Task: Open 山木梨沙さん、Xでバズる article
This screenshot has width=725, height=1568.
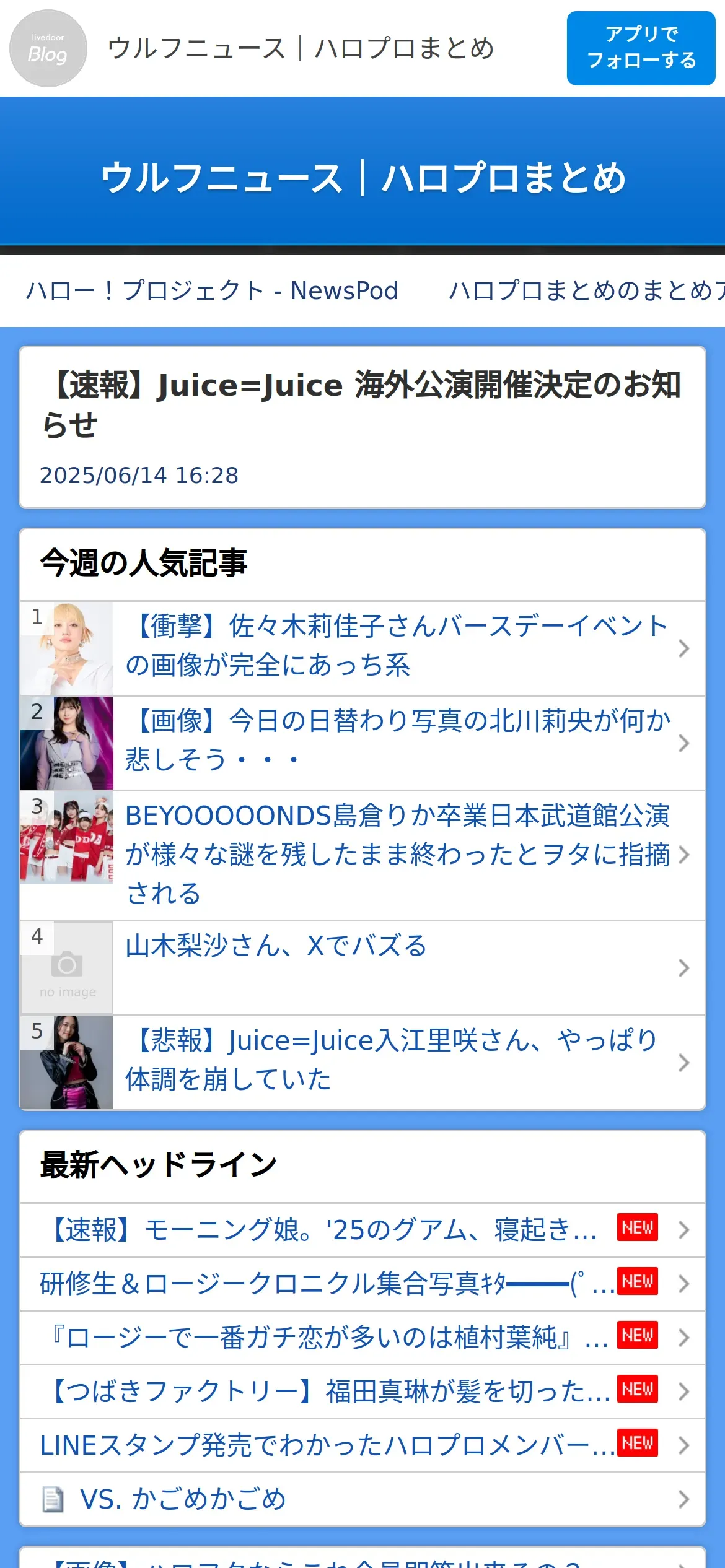Action: [276, 947]
